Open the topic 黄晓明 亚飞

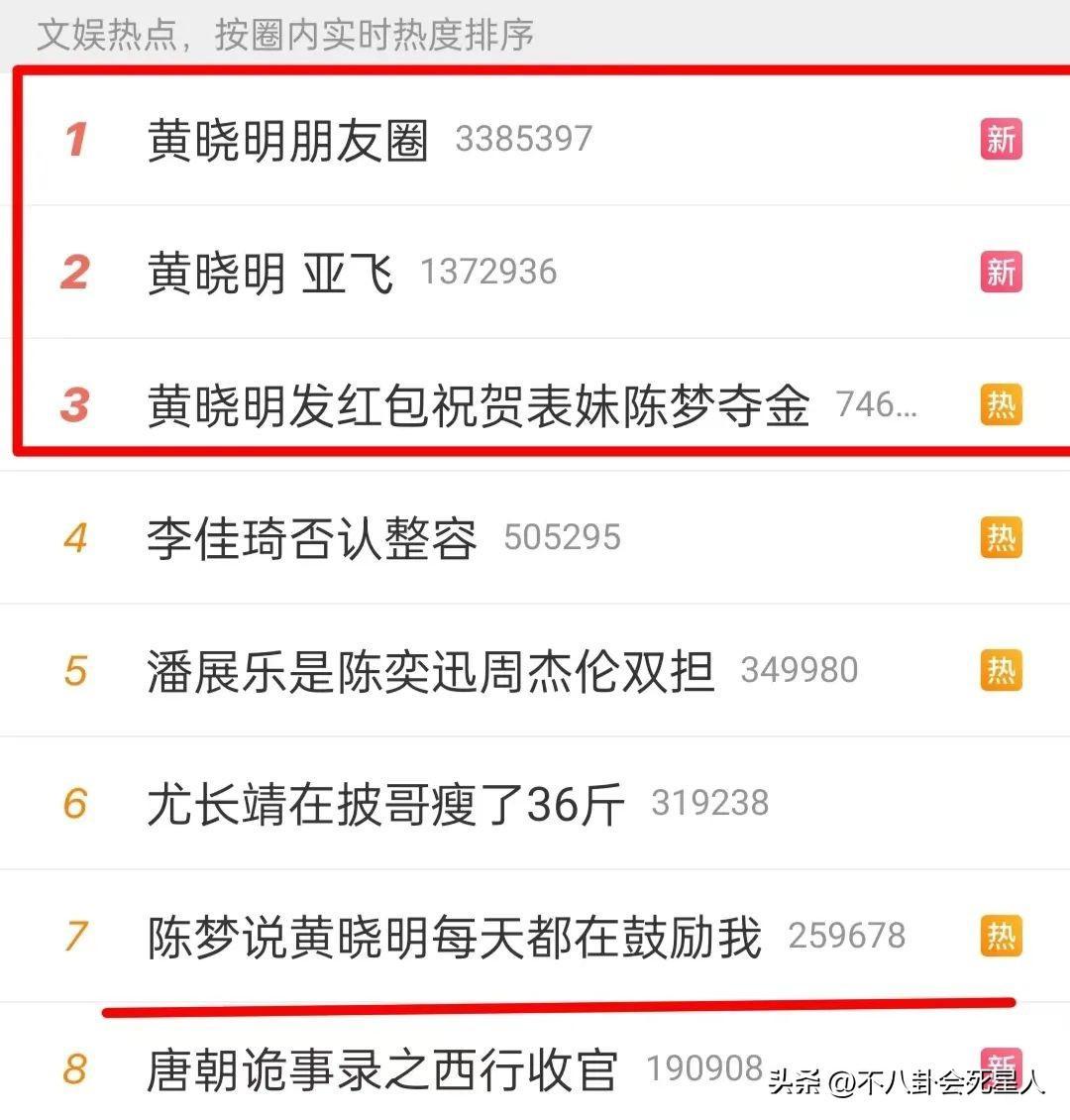click(x=269, y=273)
